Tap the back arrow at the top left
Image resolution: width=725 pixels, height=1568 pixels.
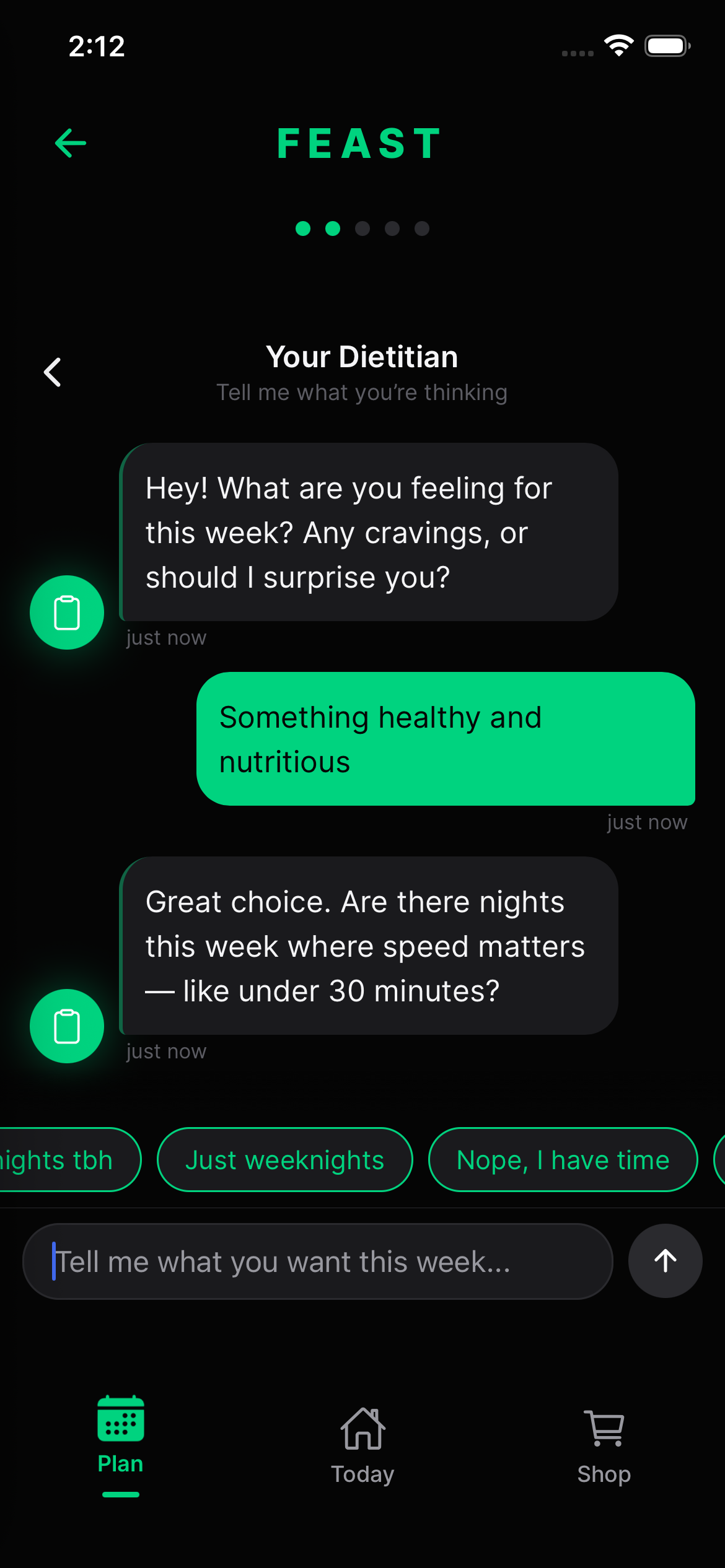(69, 142)
